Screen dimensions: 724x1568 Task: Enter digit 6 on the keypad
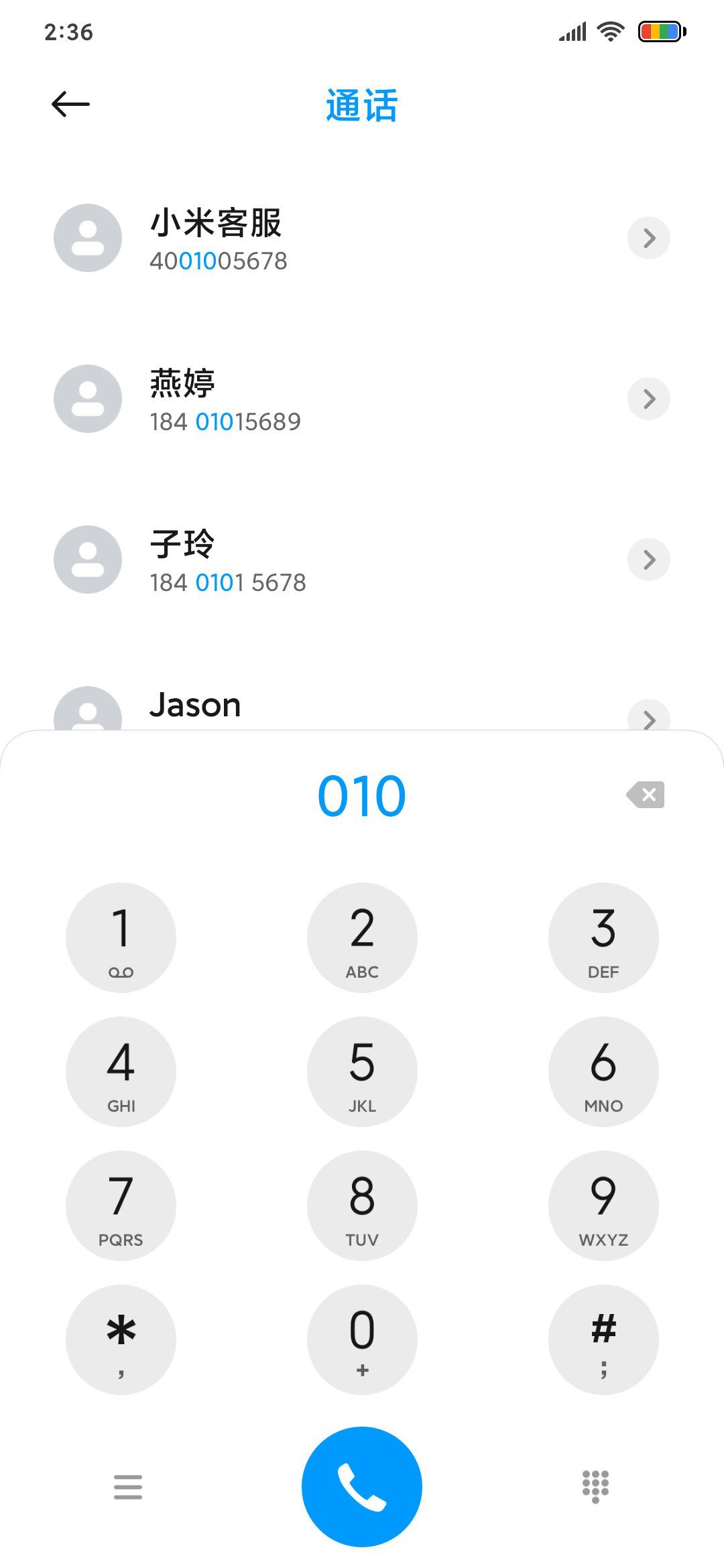click(603, 1071)
